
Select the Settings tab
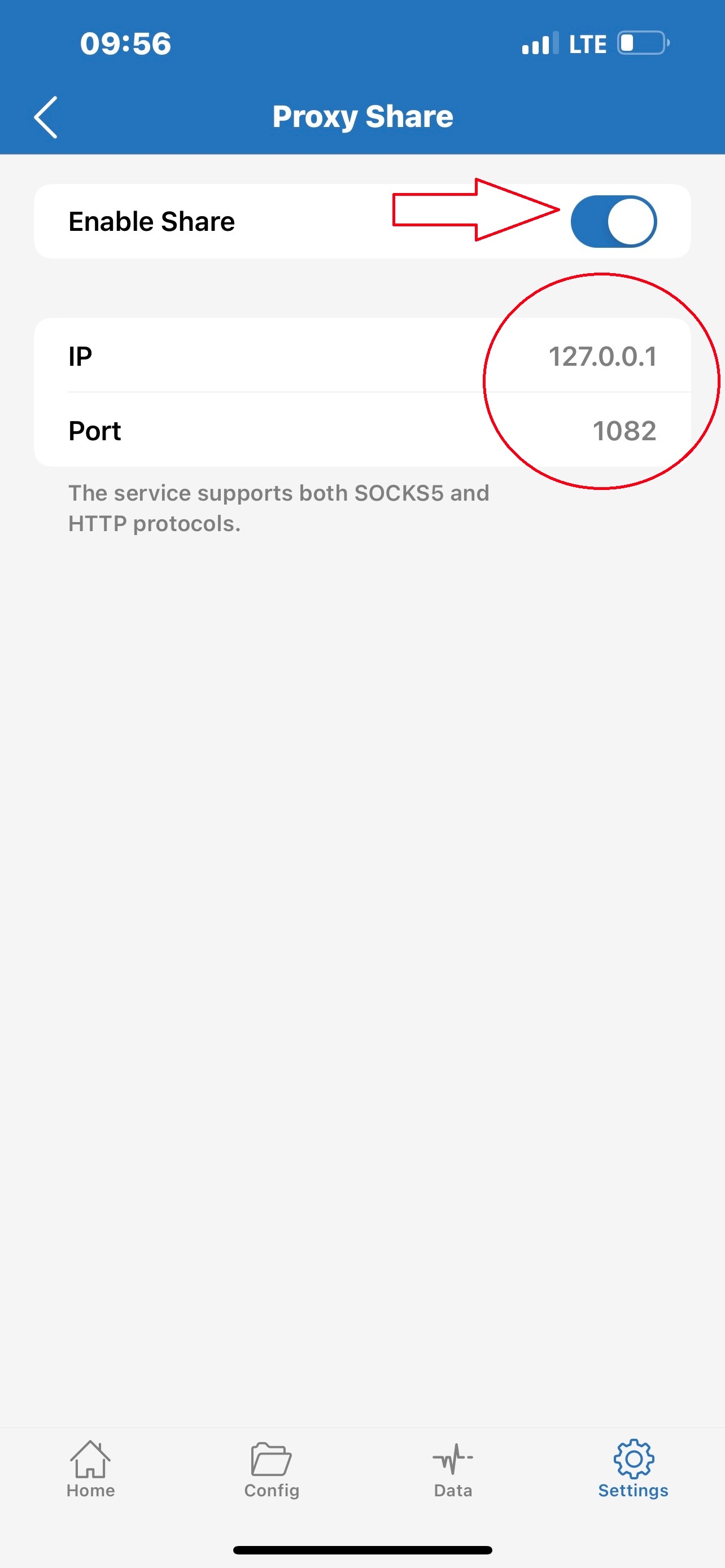tap(633, 1468)
